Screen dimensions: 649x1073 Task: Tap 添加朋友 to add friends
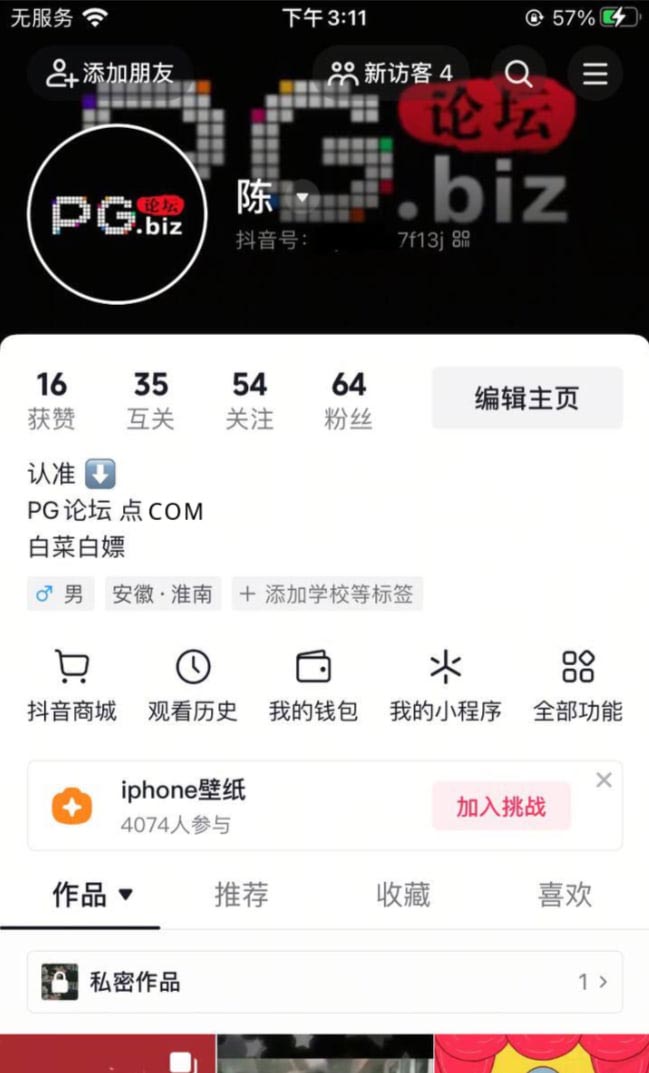pyautogui.click(x=110, y=73)
